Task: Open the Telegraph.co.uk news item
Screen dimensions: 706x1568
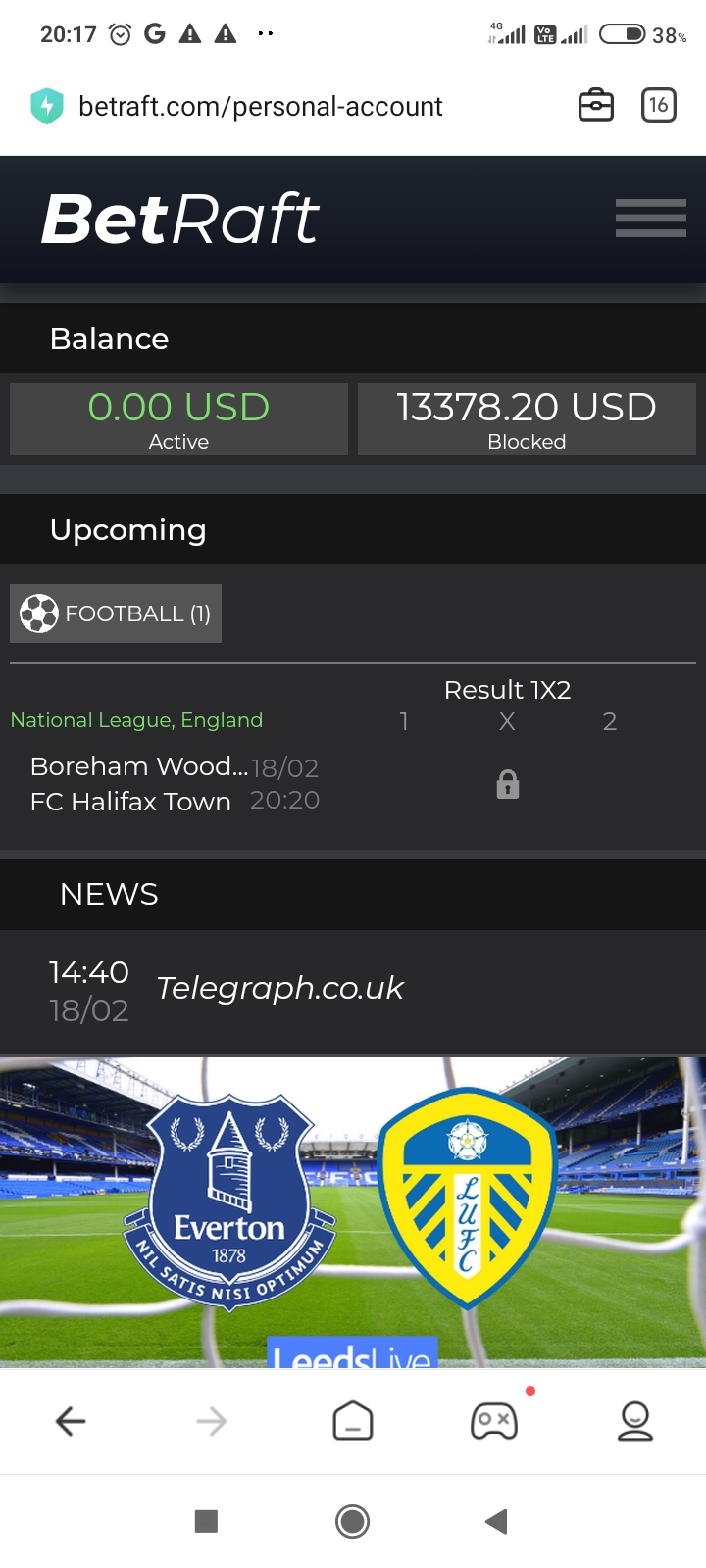Action: click(279, 989)
